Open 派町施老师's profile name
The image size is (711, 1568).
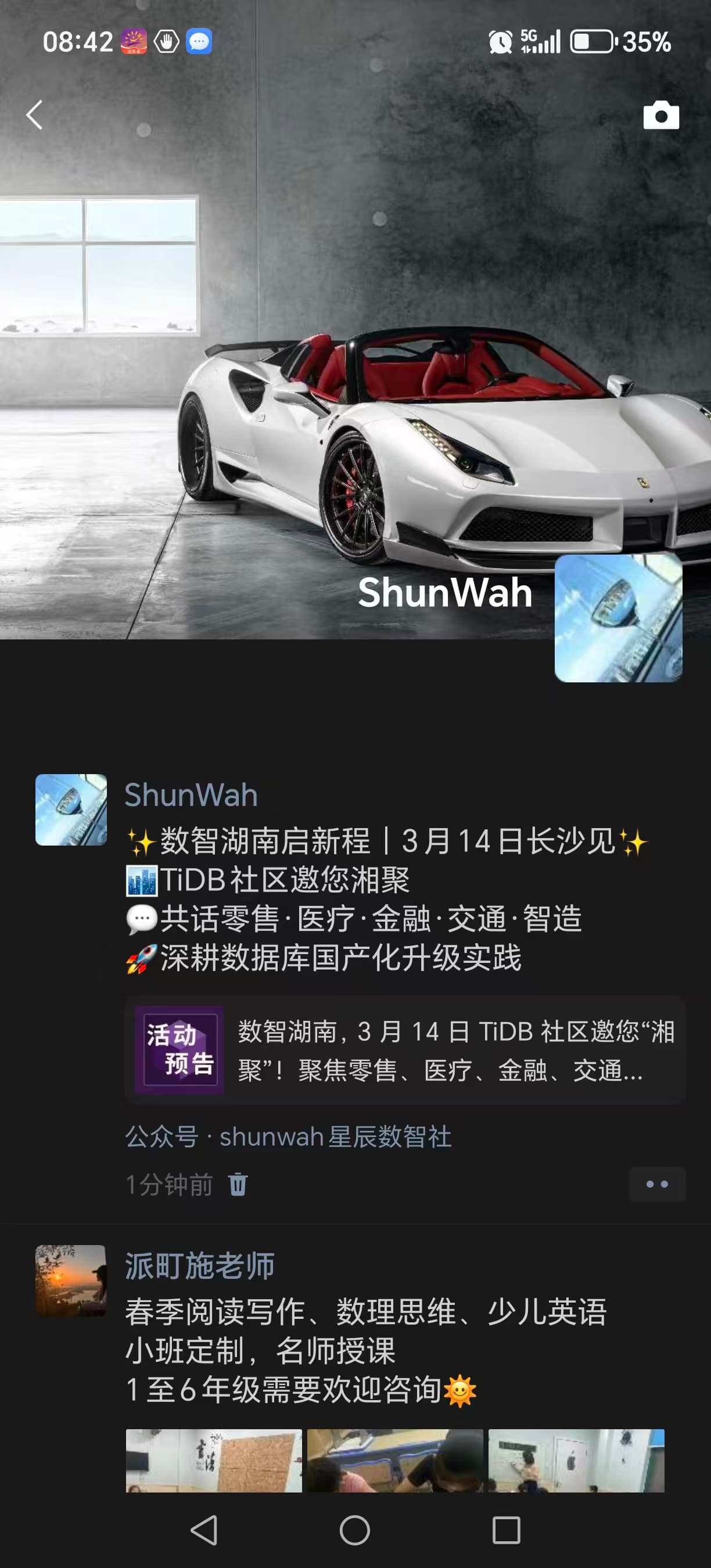tap(200, 1266)
